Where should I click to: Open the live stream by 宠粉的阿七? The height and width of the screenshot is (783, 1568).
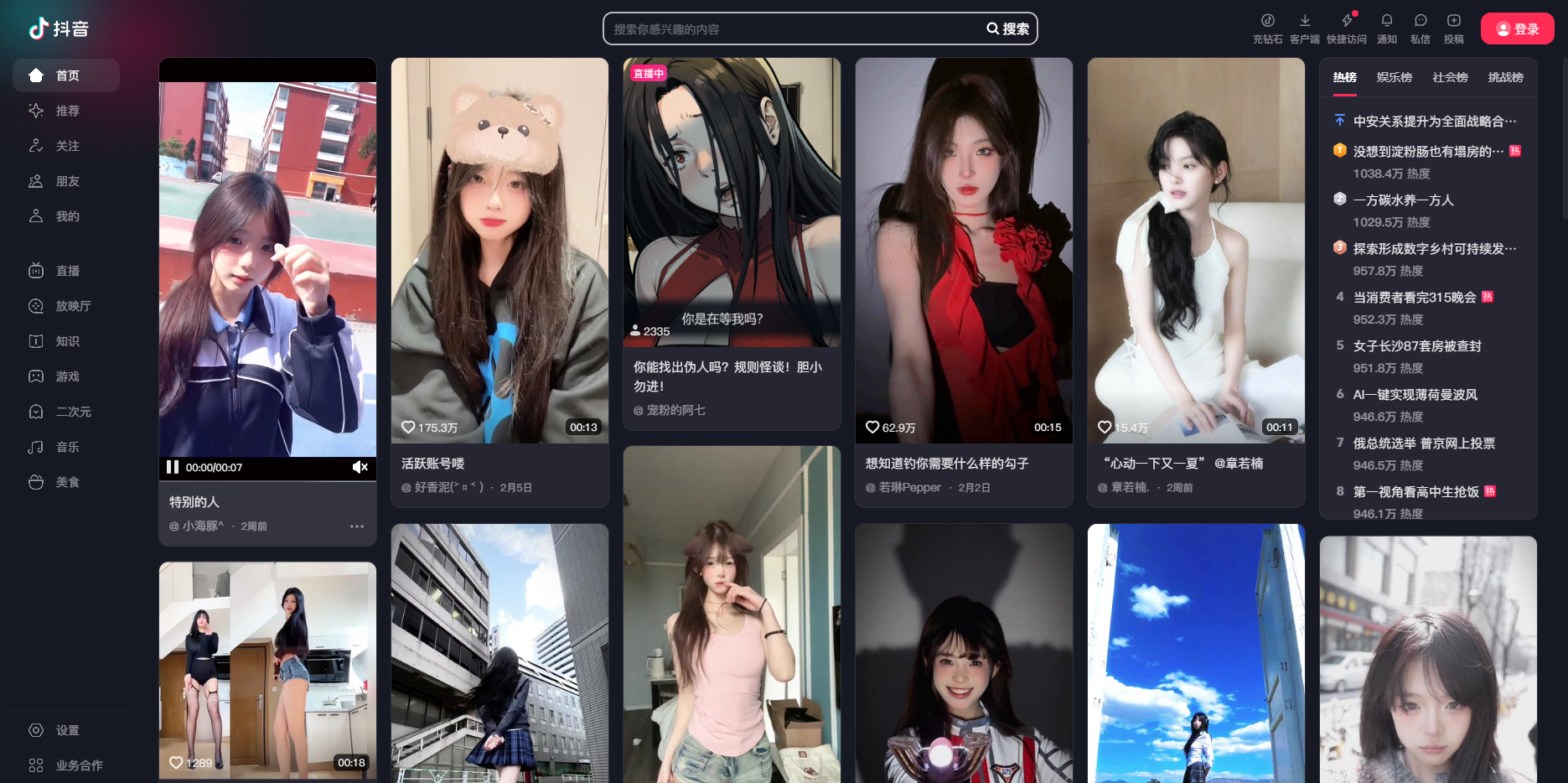(x=732, y=201)
